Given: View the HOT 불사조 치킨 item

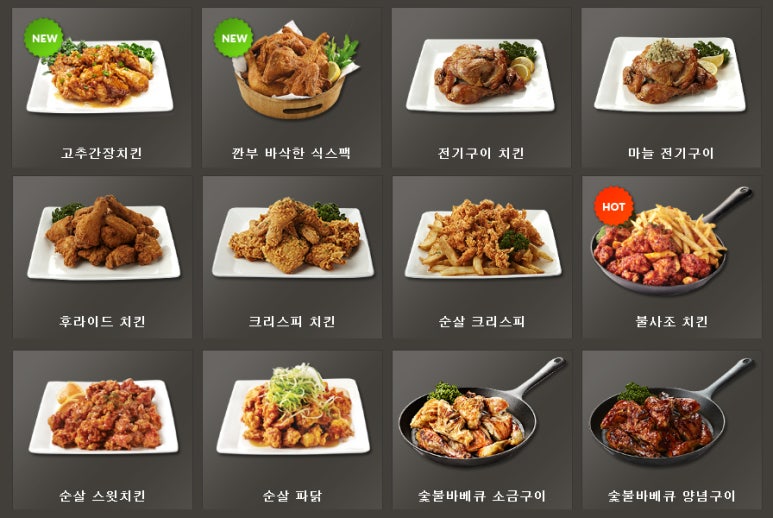Looking at the screenshot, I should [x=671, y=257].
